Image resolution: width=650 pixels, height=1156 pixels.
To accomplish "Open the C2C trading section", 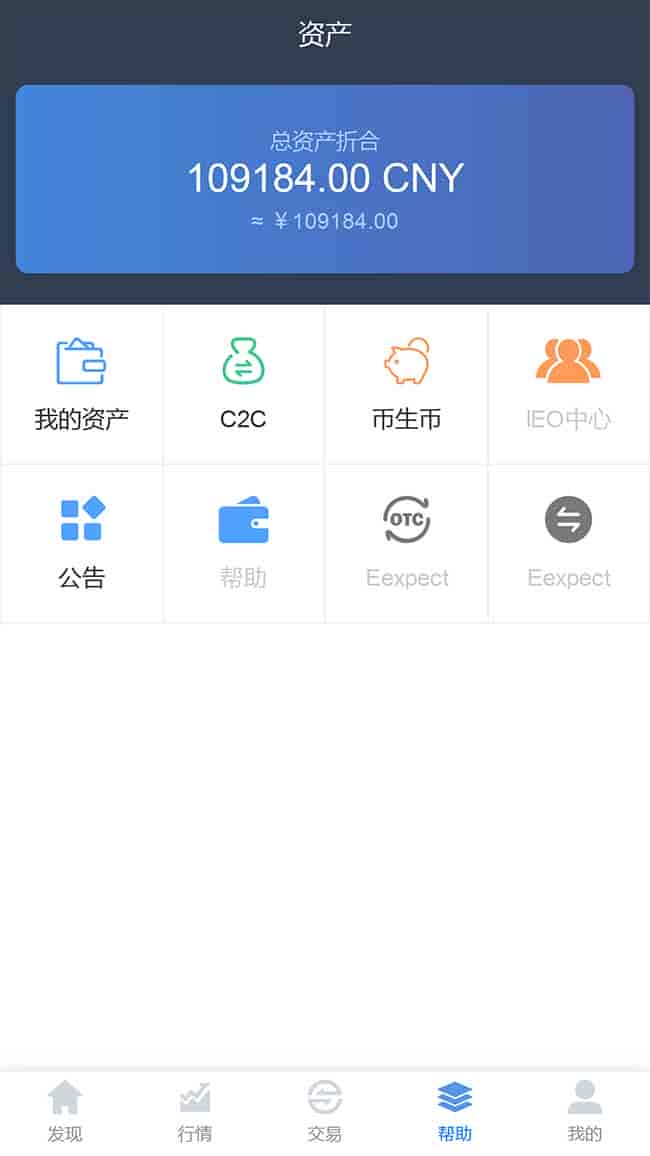I will [x=243, y=384].
